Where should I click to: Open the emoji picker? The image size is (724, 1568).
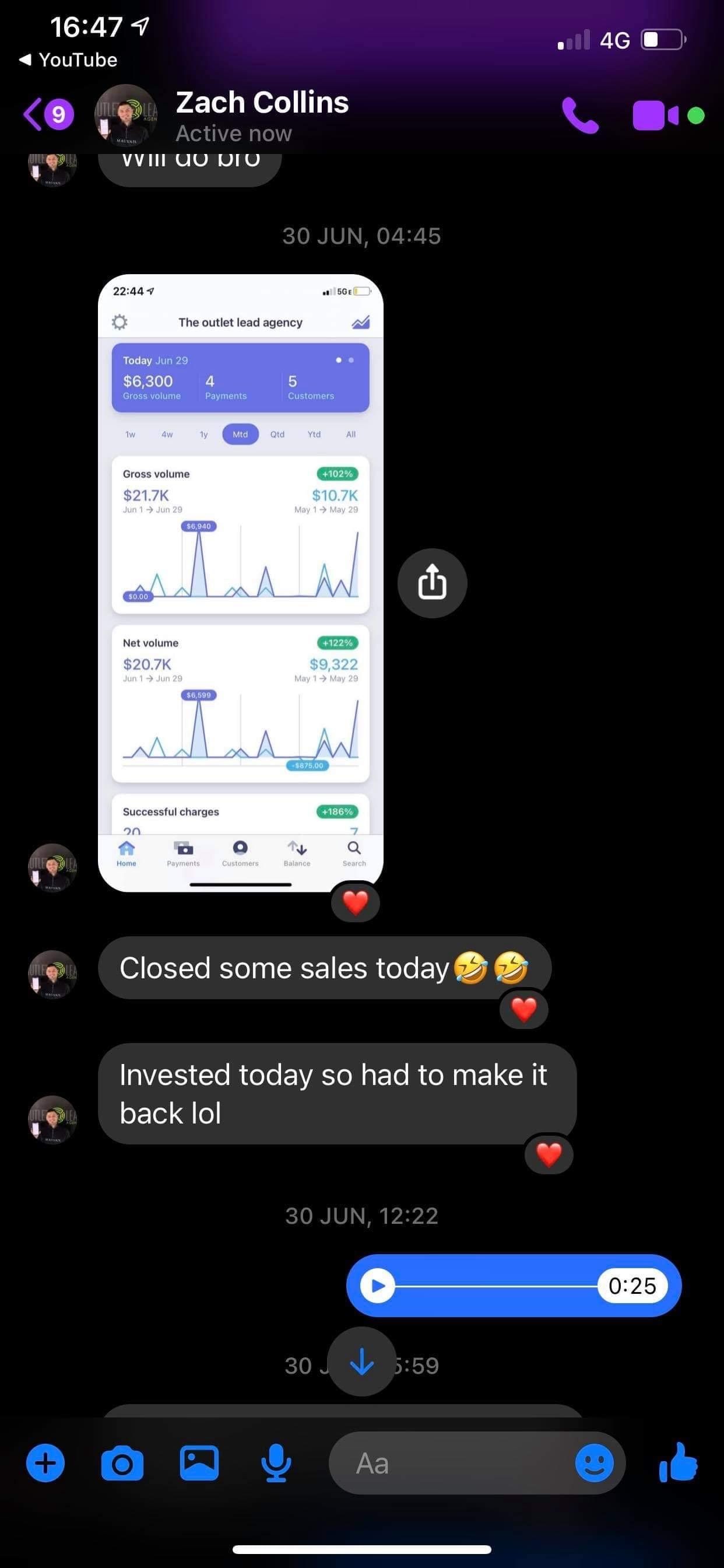(594, 1464)
